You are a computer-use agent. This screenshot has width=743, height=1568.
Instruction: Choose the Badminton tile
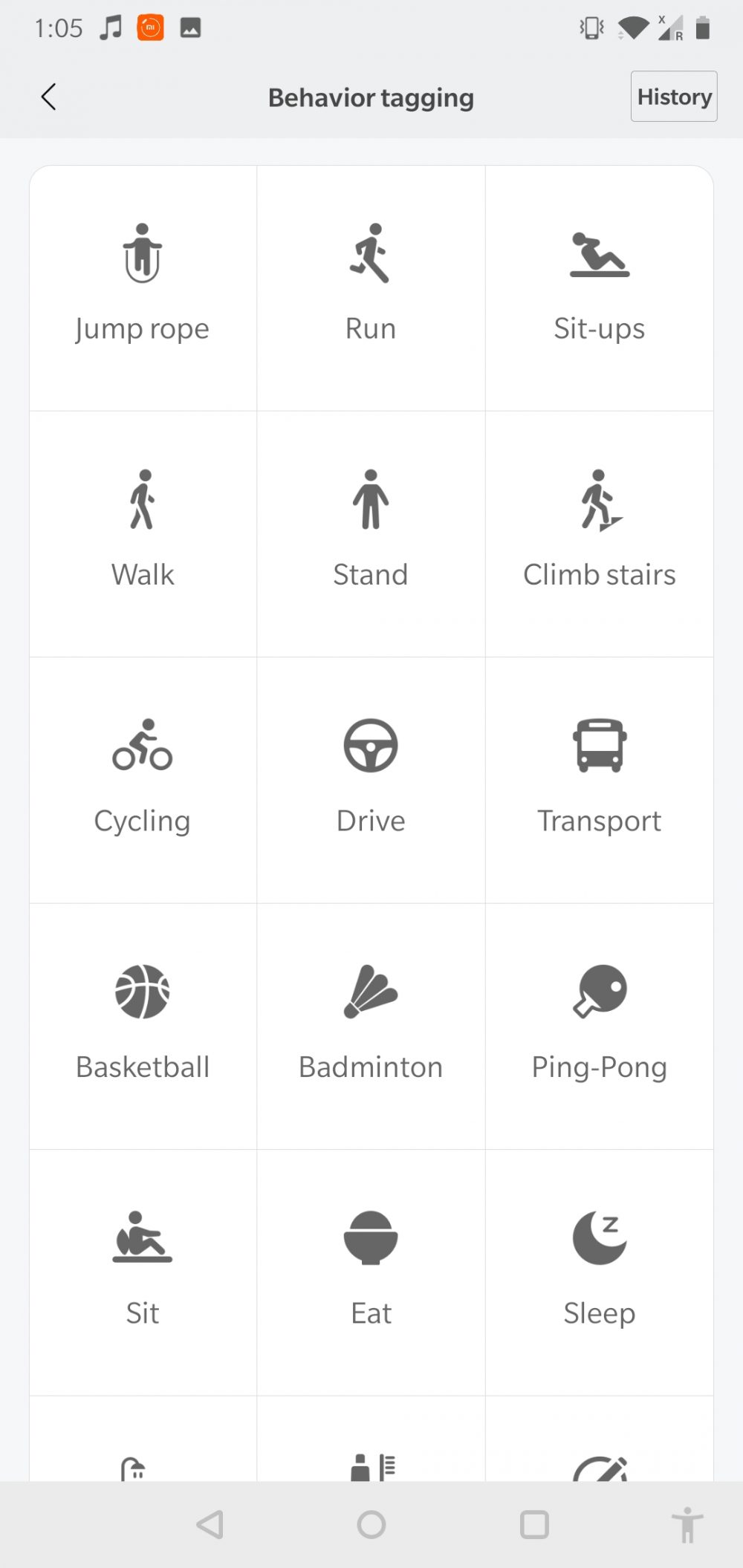(371, 1027)
